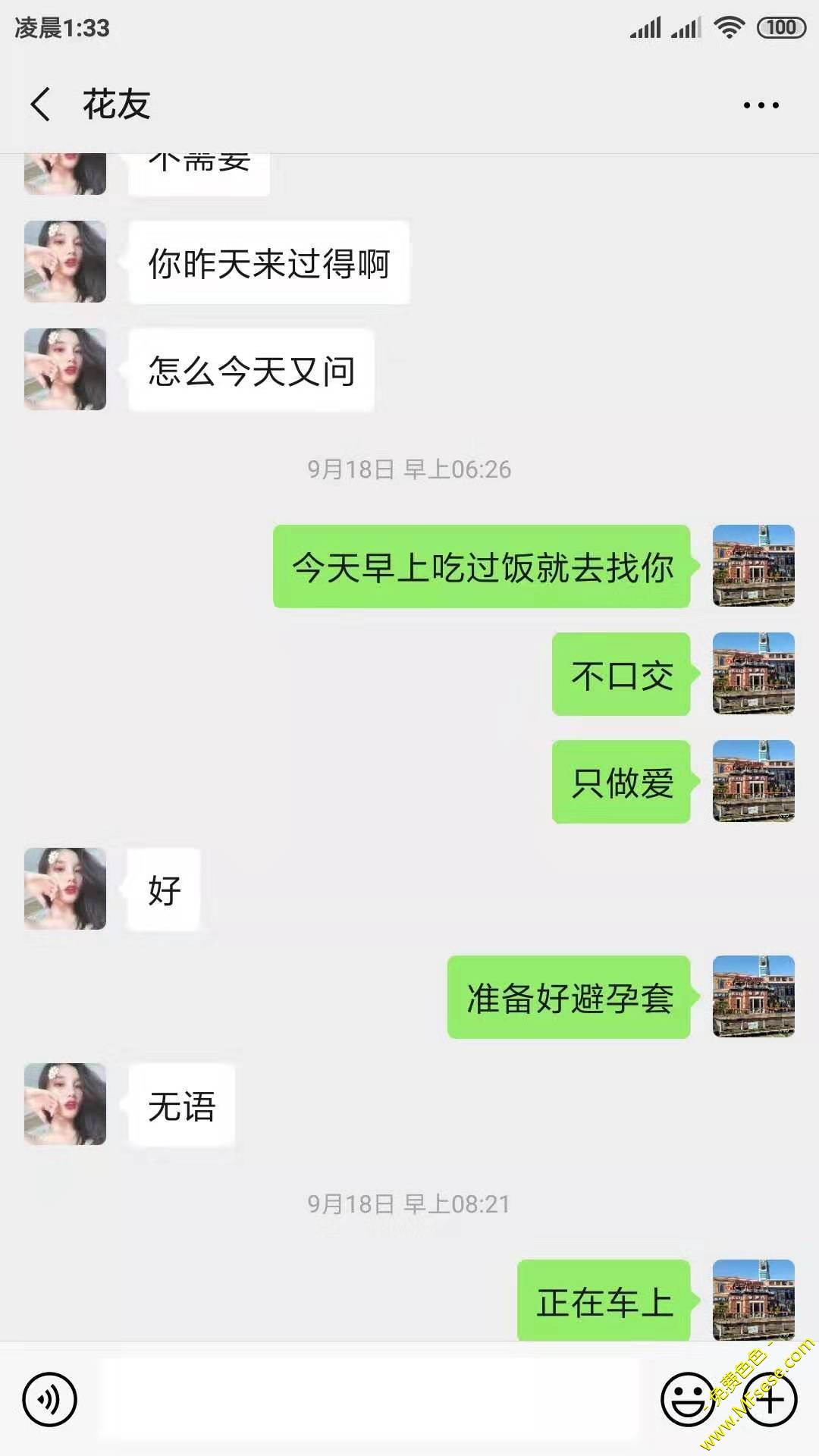This screenshot has height=1456, width=819.
Task: Focus the message text field
Action: tap(370, 1399)
